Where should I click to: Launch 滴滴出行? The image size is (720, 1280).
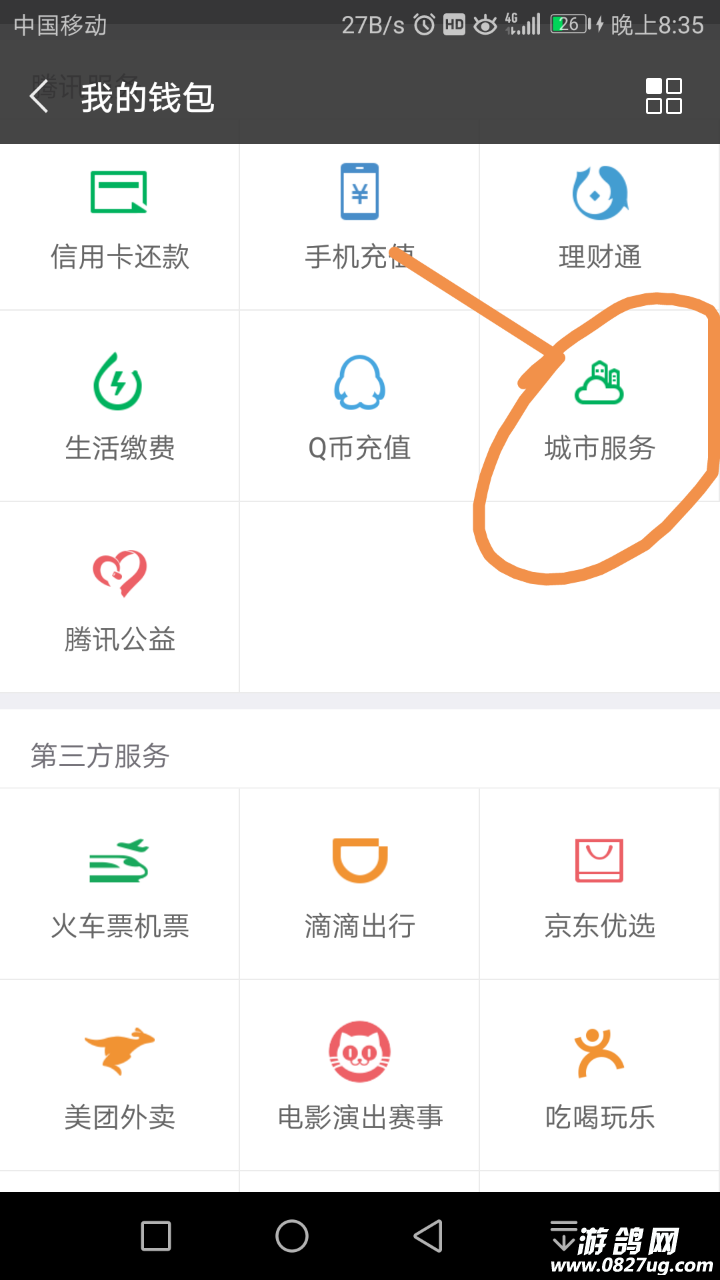[359, 884]
